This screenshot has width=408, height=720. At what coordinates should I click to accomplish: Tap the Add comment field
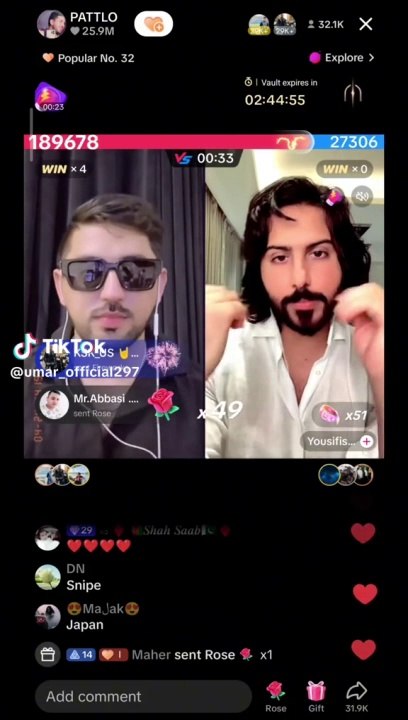143,696
